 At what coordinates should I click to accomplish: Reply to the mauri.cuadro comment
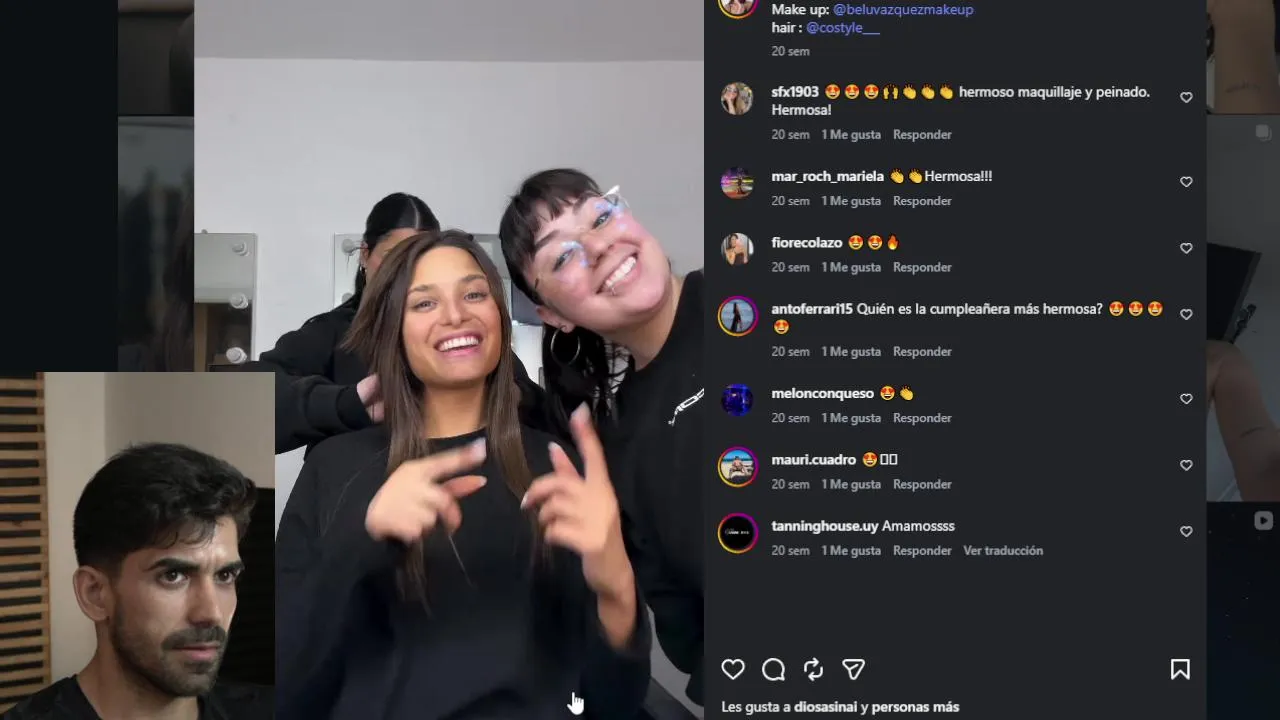coord(921,484)
